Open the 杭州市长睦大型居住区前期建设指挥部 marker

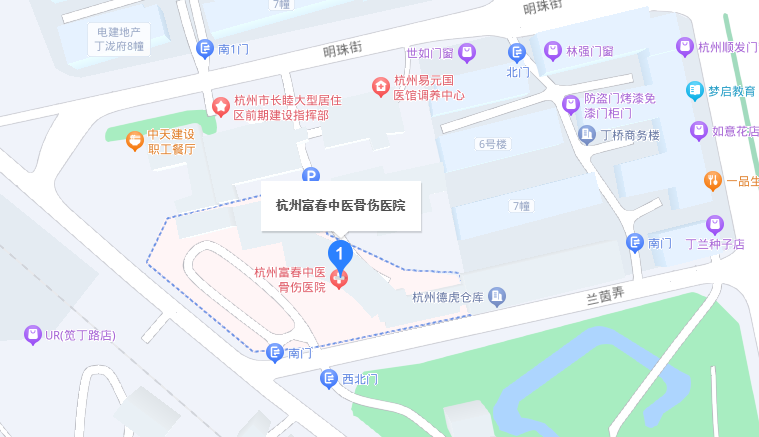[219, 106]
